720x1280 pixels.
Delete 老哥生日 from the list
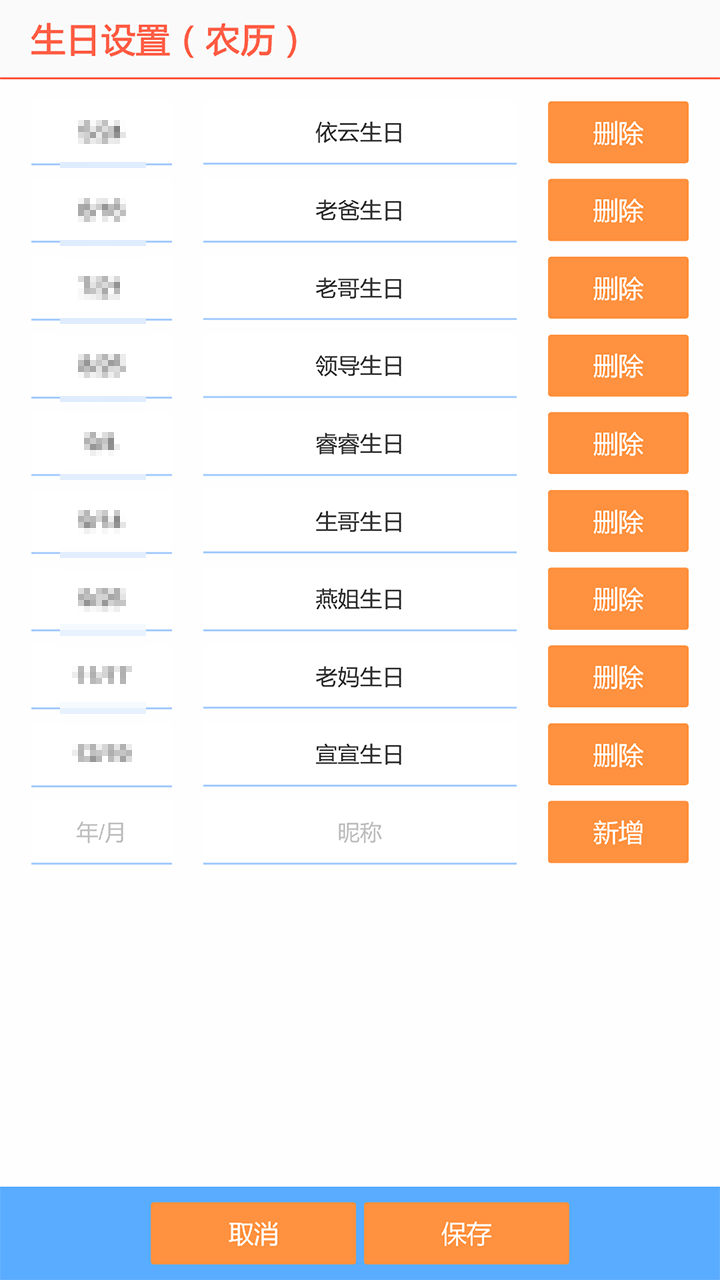(617, 288)
